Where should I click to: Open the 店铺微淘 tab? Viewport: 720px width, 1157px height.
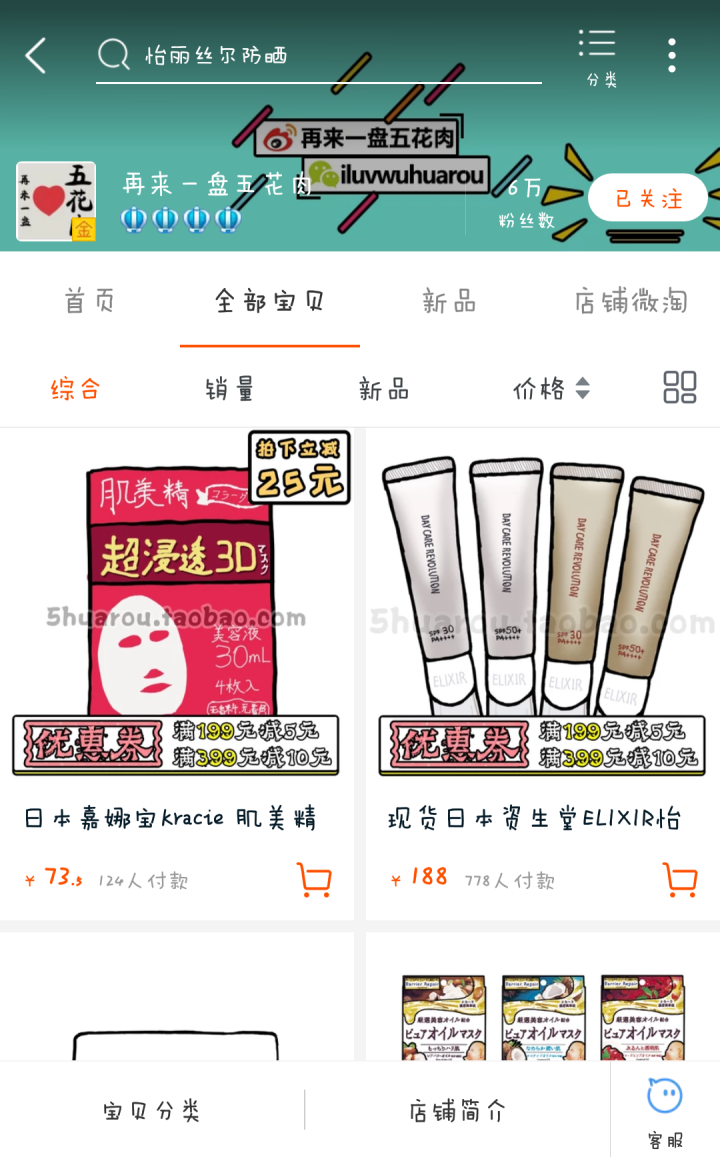click(x=631, y=301)
